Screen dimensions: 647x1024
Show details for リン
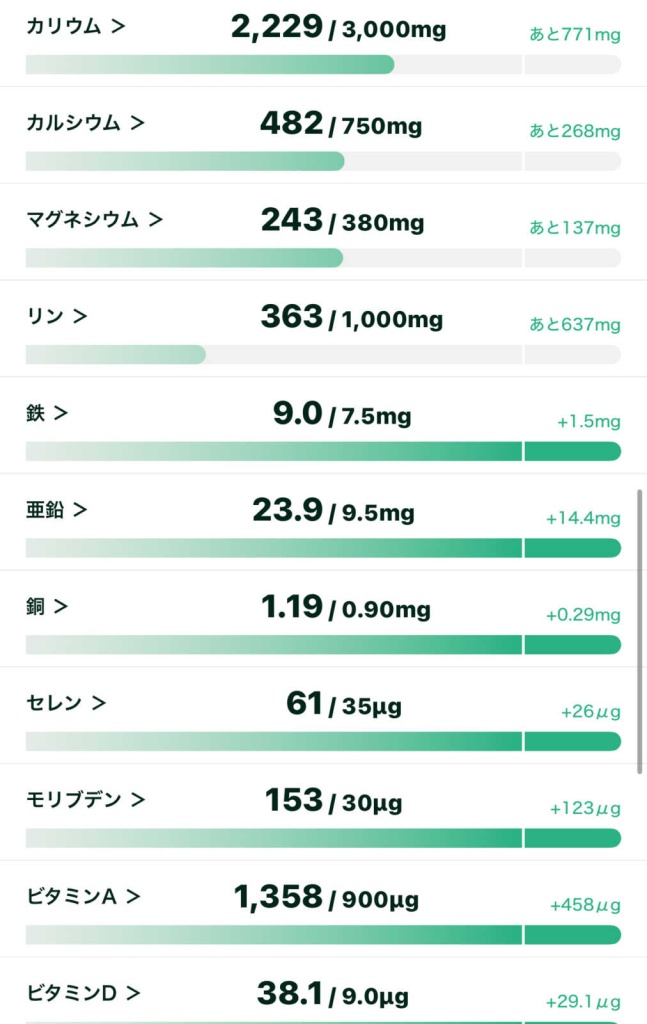(x=57, y=316)
